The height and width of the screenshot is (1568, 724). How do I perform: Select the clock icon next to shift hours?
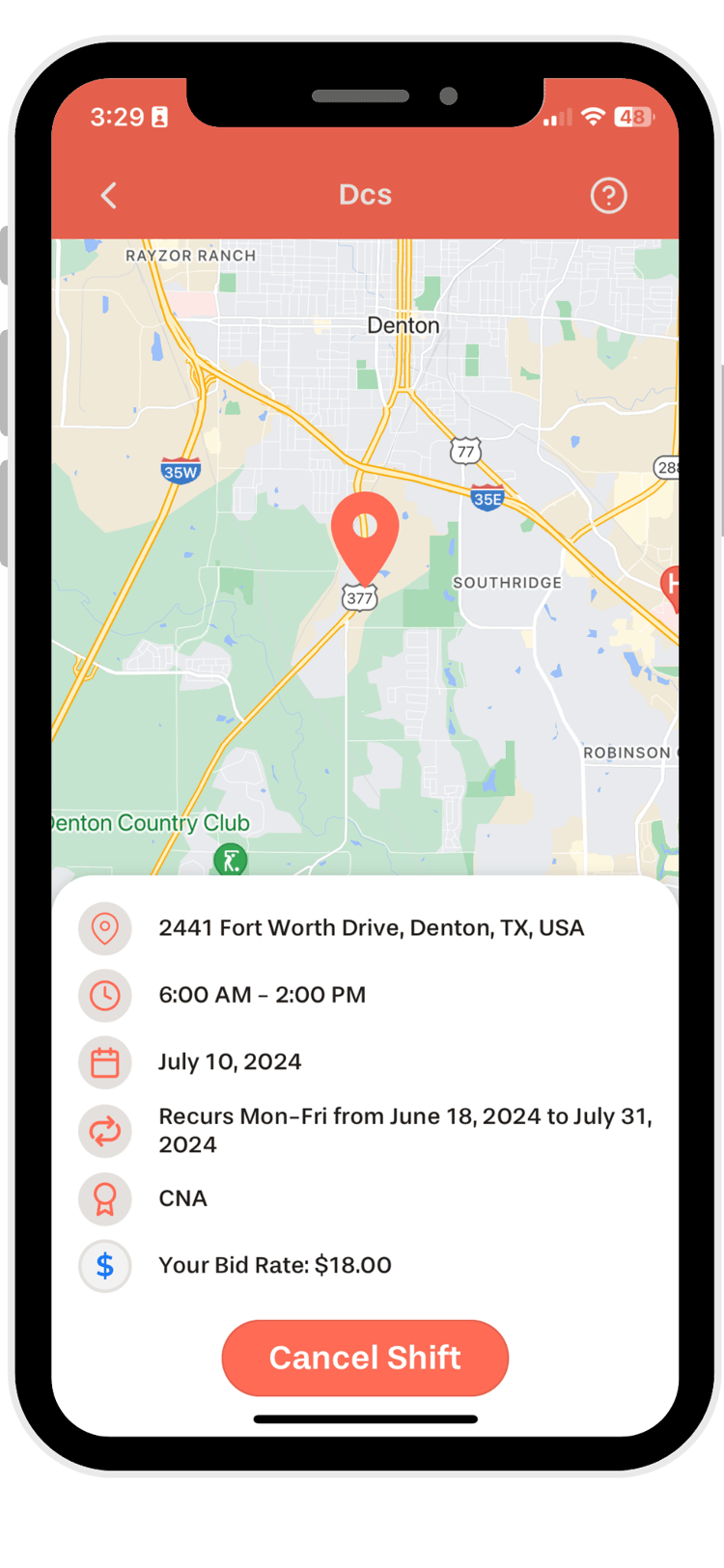105,996
